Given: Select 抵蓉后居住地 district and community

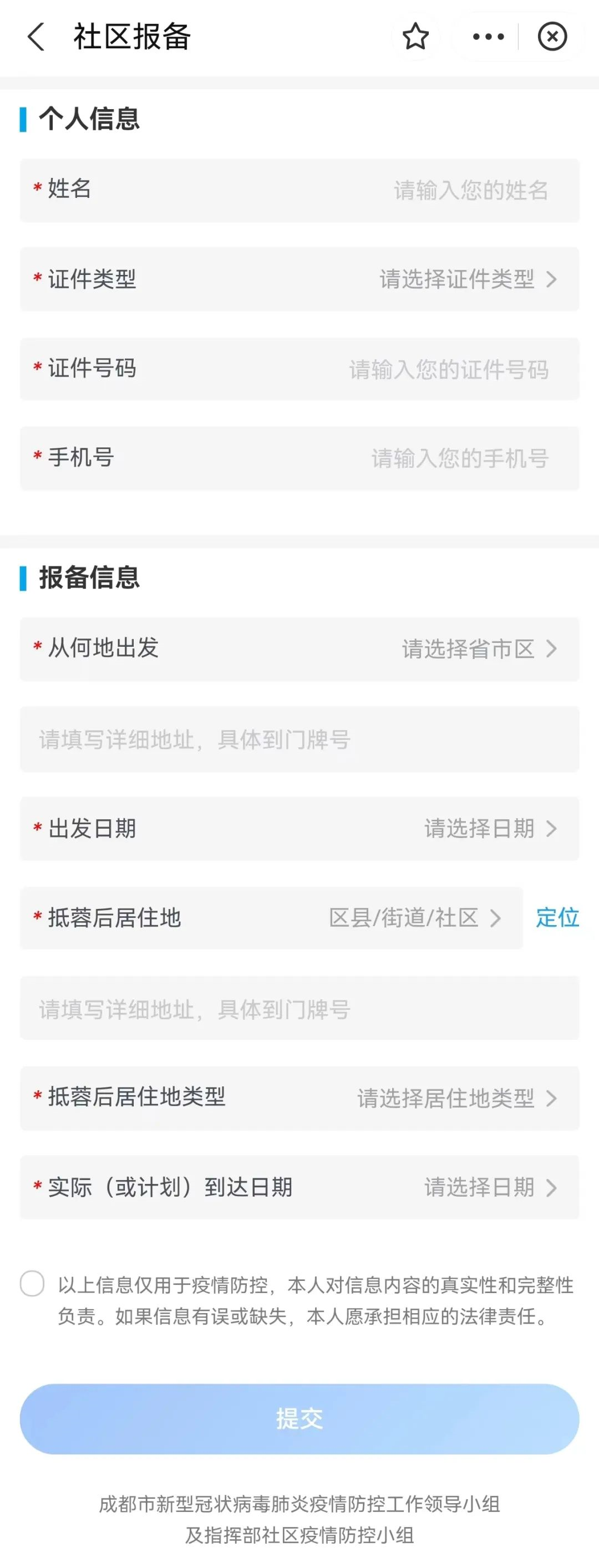Looking at the screenshot, I should pos(413,918).
